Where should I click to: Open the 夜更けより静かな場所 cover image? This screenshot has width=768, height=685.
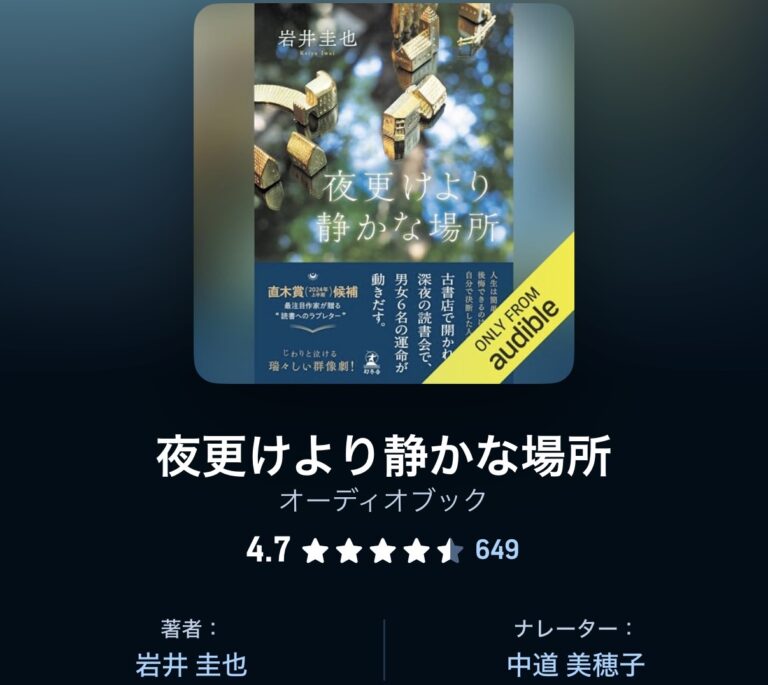click(383, 192)
